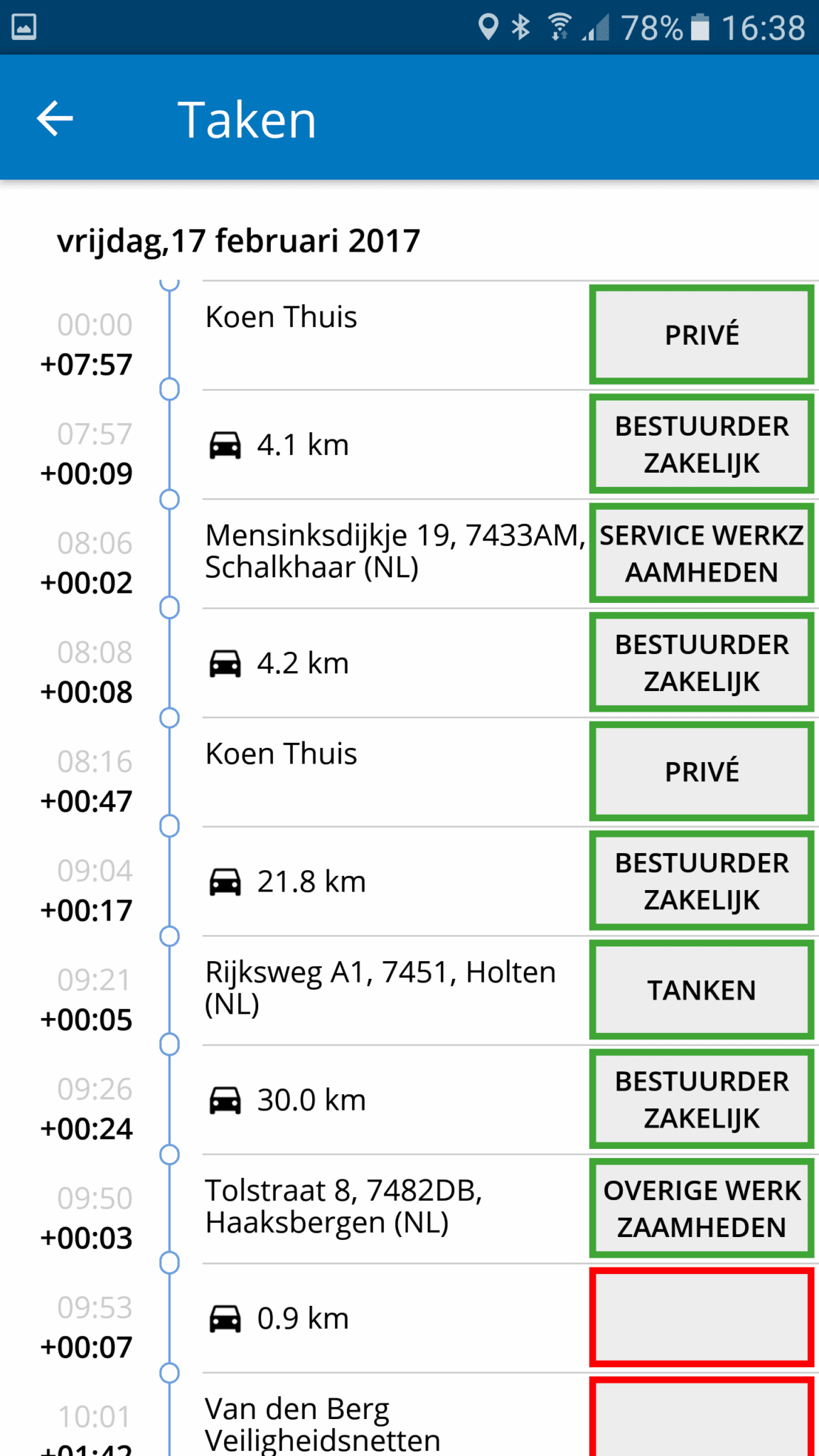Tap the car icon beside 4.1 km
The width and height of the screenshot is (819, 1456).
[x=226, y=444]
